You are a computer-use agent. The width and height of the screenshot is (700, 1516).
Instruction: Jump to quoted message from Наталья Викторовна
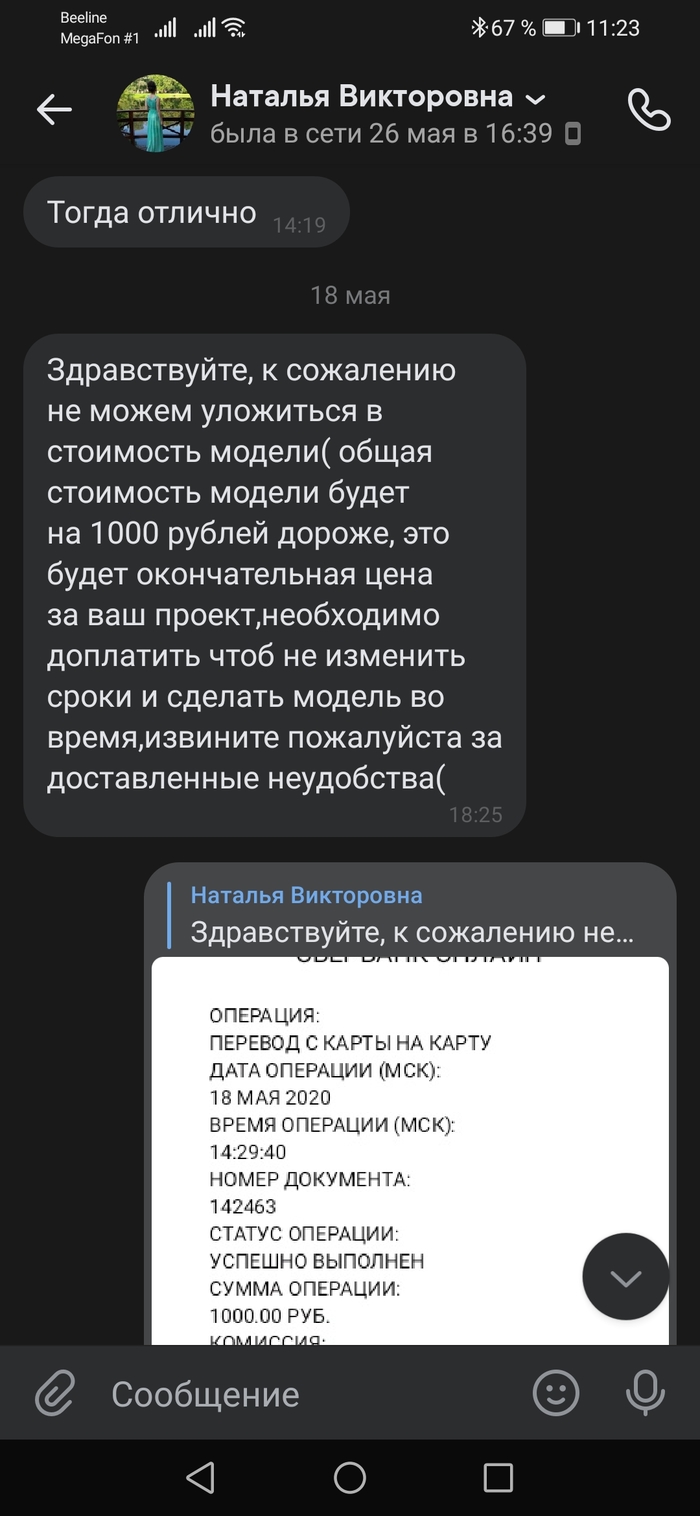point(410,915)
